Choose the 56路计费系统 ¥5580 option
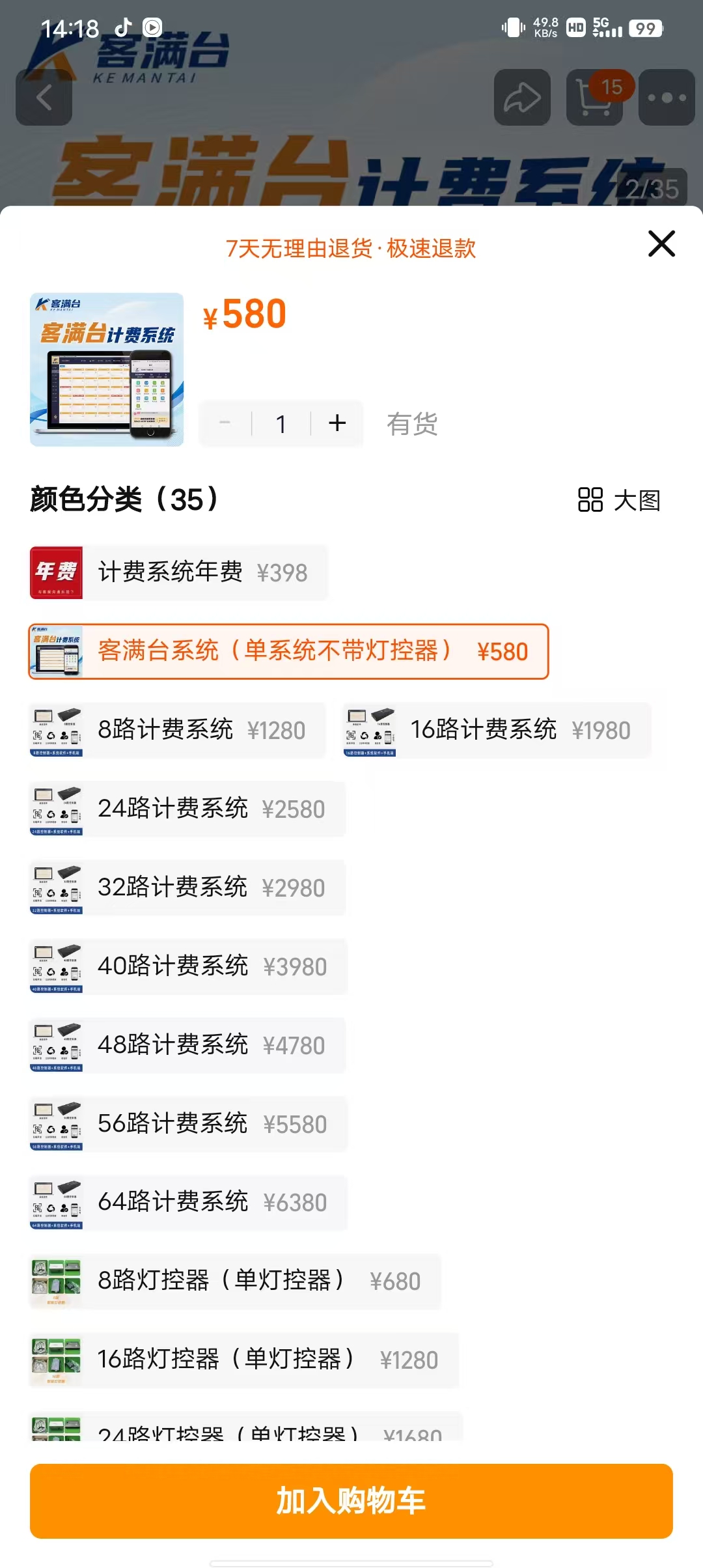 click(188, 1124)
